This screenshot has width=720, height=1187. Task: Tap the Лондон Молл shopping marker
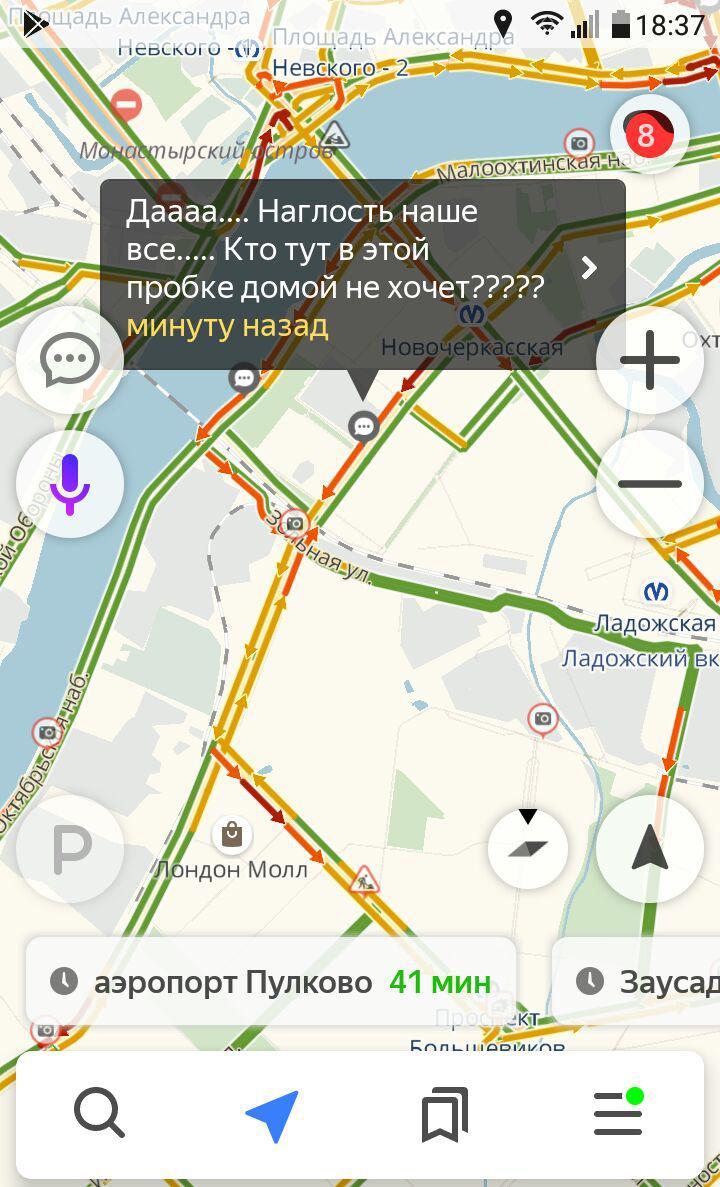point(232,834)
